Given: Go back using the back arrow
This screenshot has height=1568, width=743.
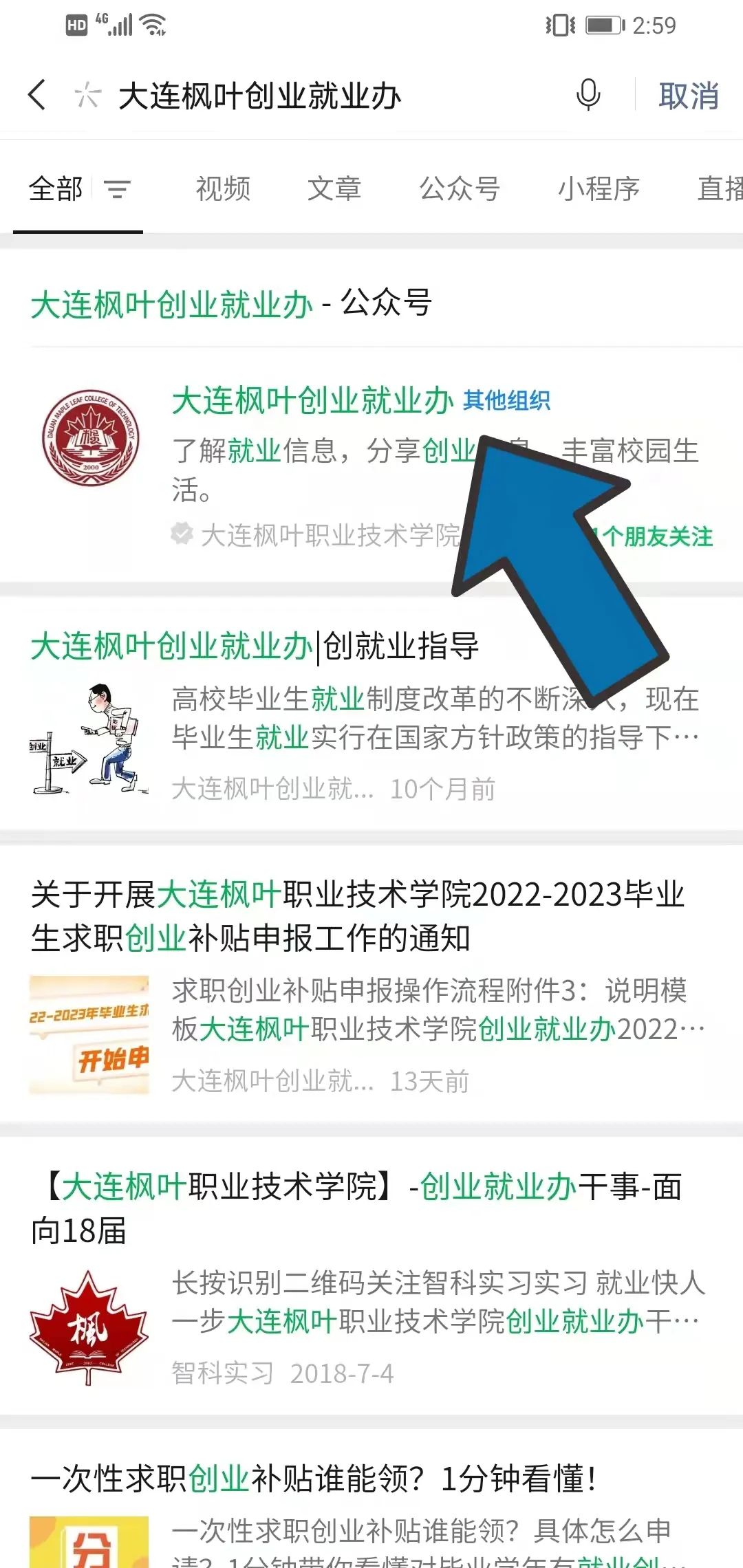Looking at the screenshot, I should [38, 95].
